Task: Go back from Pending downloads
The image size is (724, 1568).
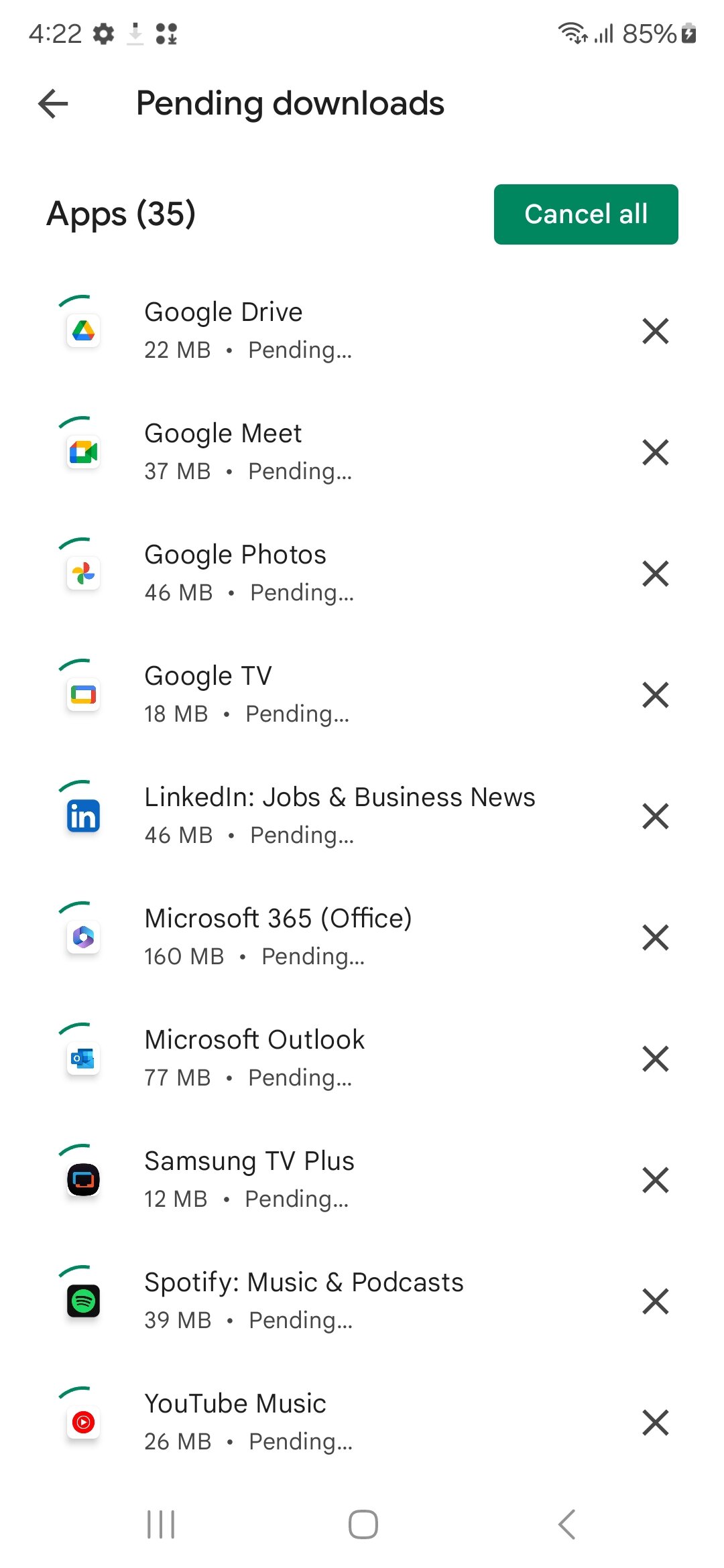Action: coord(54,104)
